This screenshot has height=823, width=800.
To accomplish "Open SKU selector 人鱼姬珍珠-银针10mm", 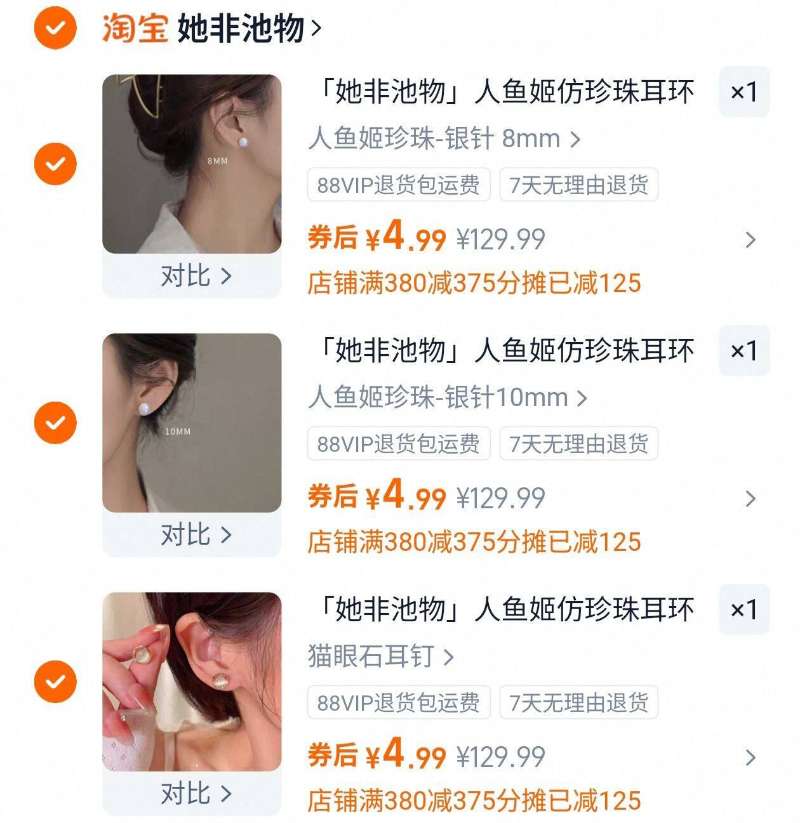I will [445, 398].
